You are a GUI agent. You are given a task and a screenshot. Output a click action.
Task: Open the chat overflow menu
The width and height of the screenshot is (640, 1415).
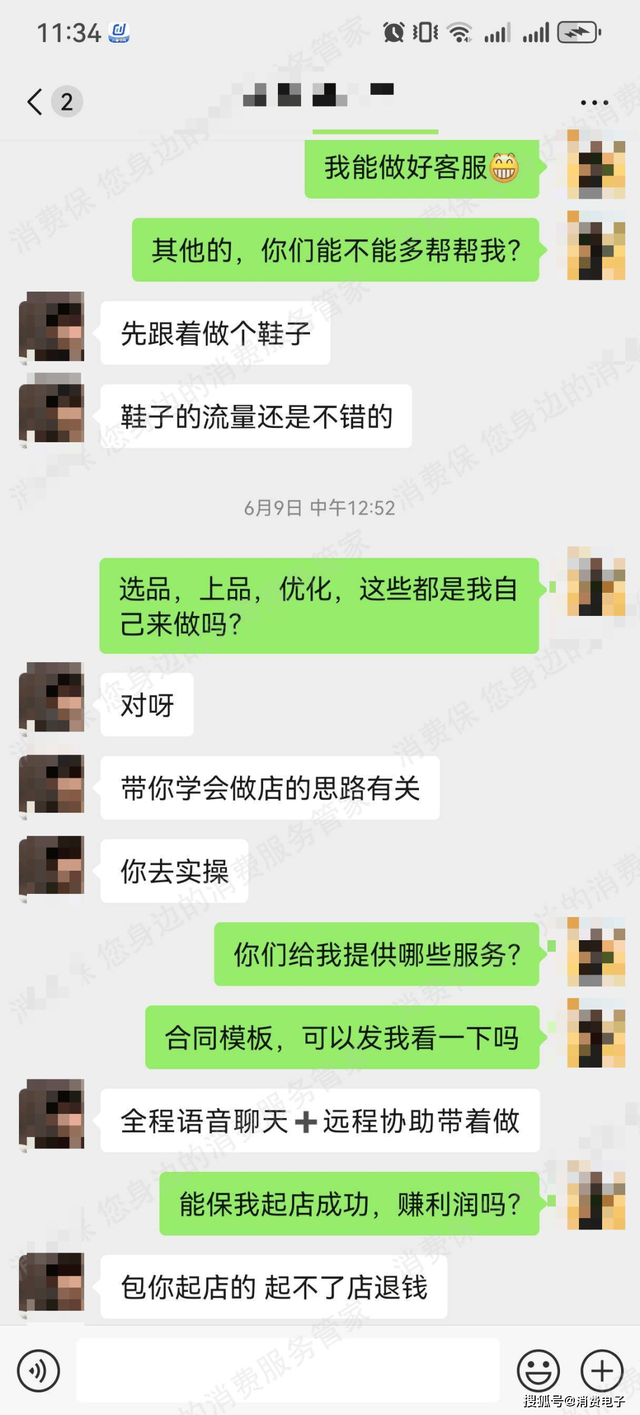(594, 103)
